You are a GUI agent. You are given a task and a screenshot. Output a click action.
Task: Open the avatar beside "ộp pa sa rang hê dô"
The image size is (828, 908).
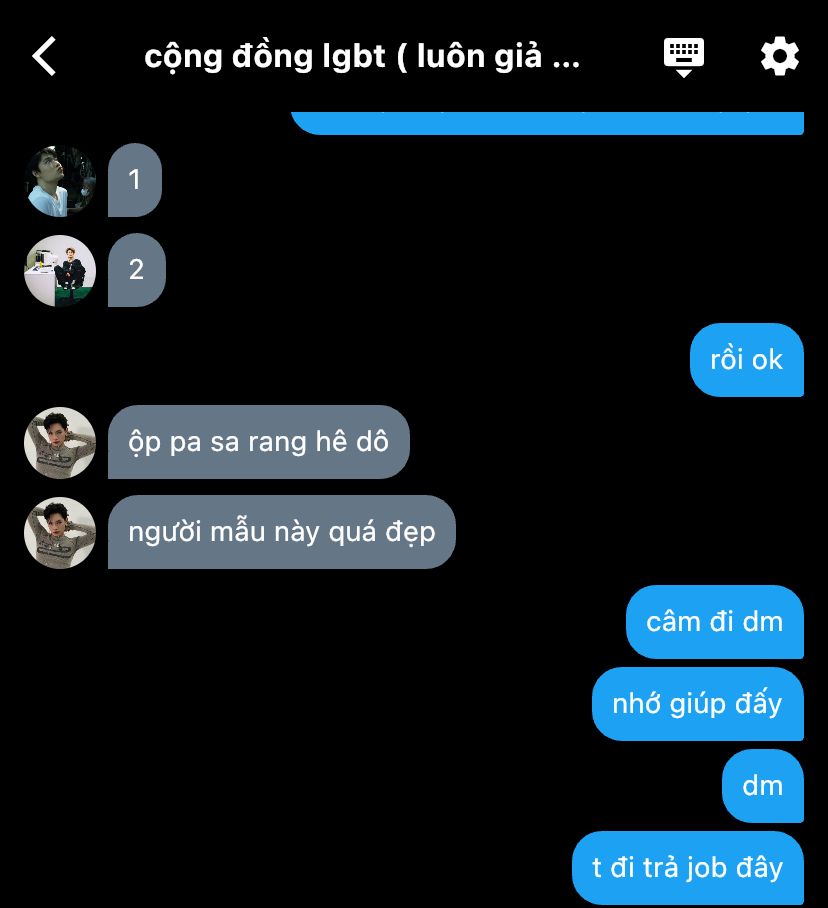60,442
